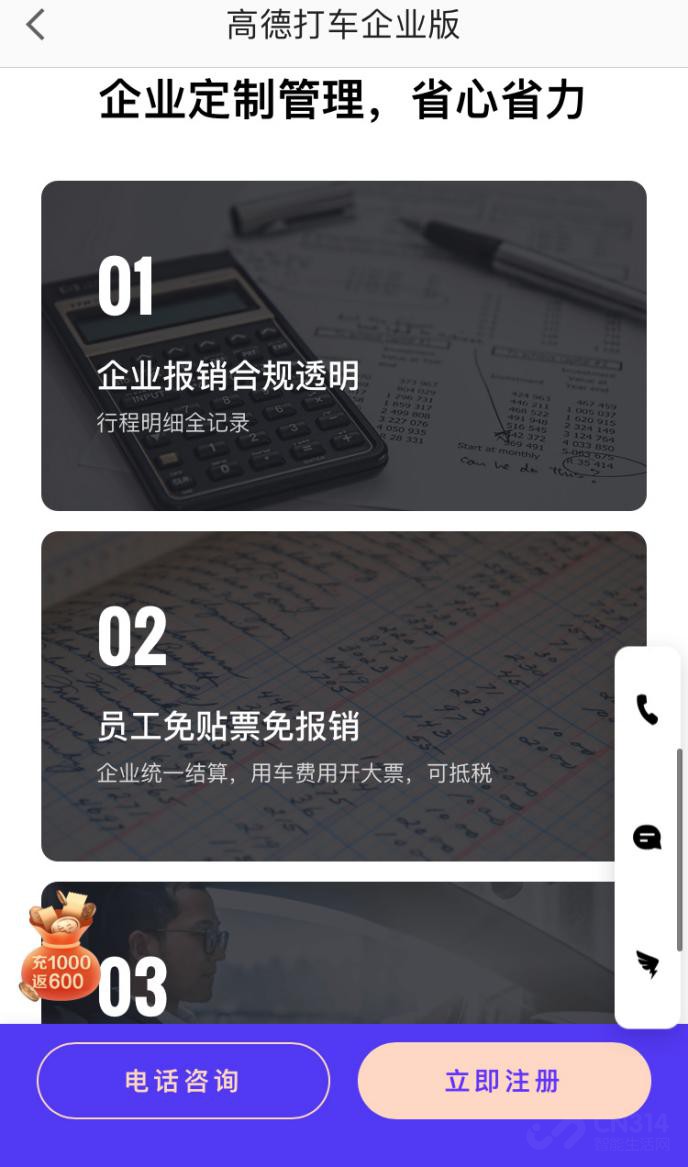Open the floating chat message icon
The height and width of the screenshot is (1167, 688).
coord(647,837)
